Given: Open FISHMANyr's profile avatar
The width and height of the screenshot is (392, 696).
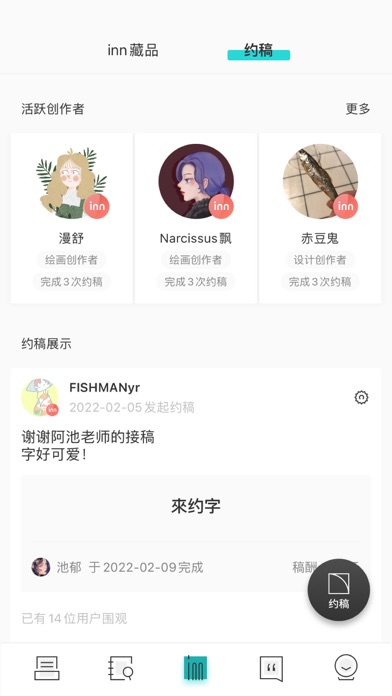Looking at the screenshot, I should click(40, 397).
